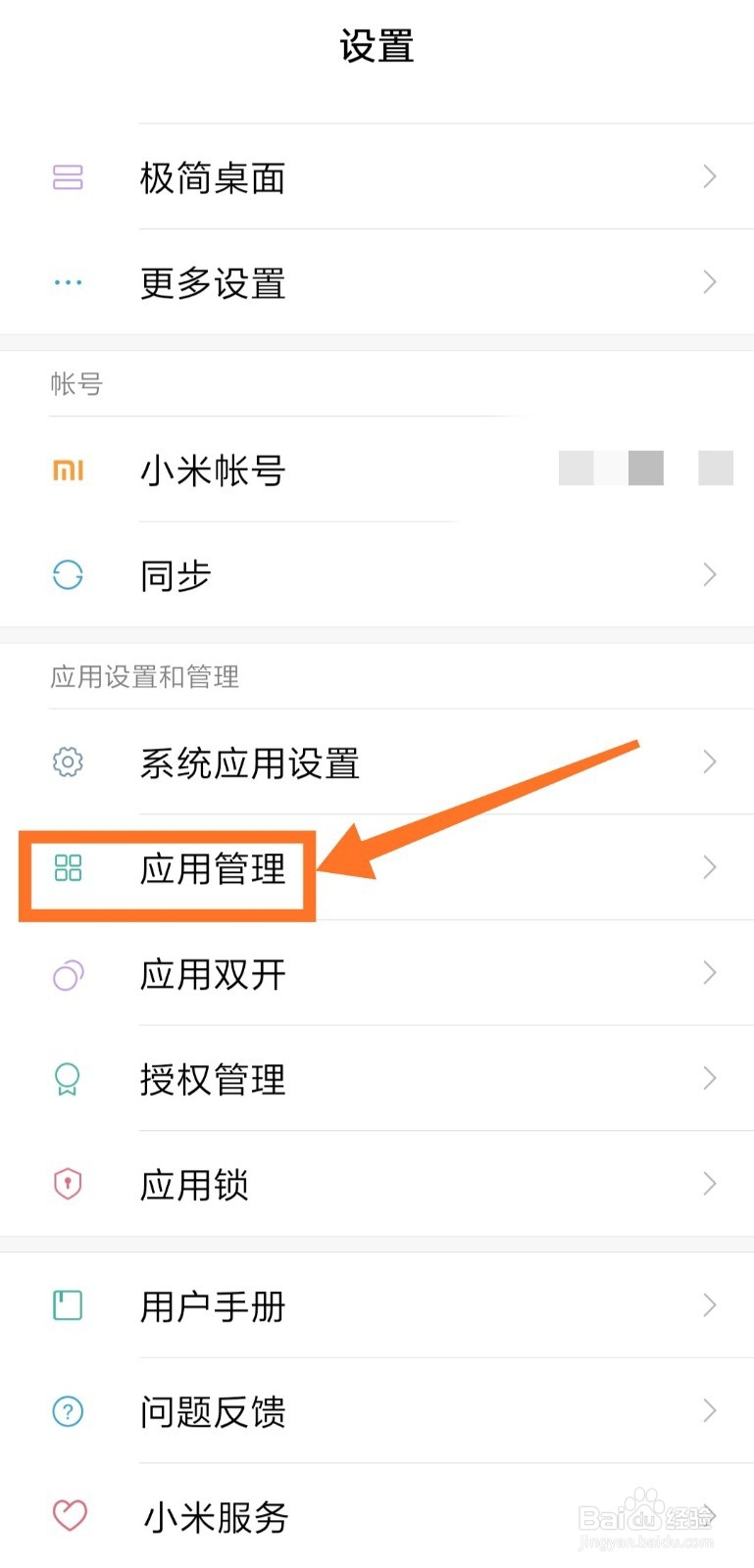Viewport: 754px width, 1568px height.
Task: Expand the 极简桌面 settings chevron
Action: (x=710, y=177)
